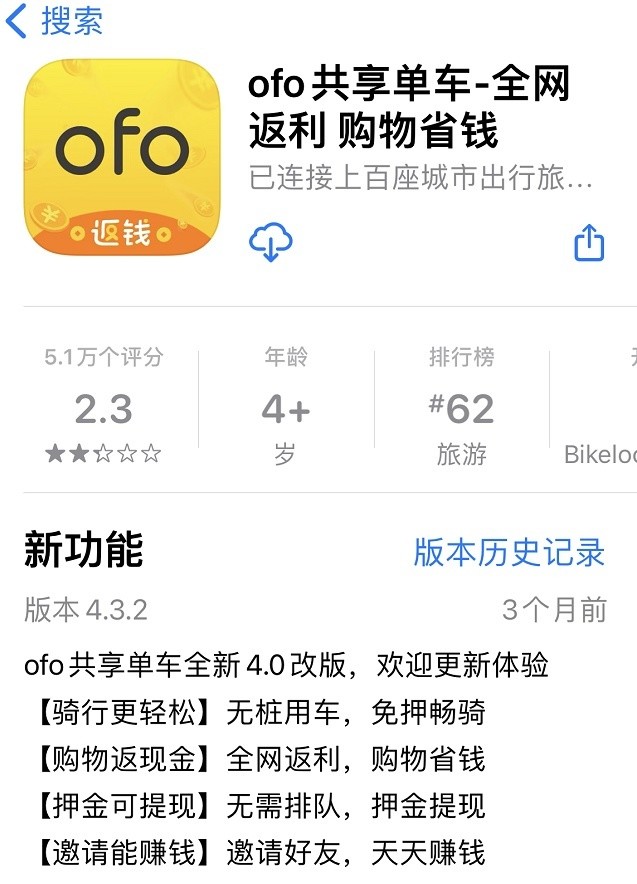Share the ofo app page
This screenshot has width=637, height=884.
(589, 242)
